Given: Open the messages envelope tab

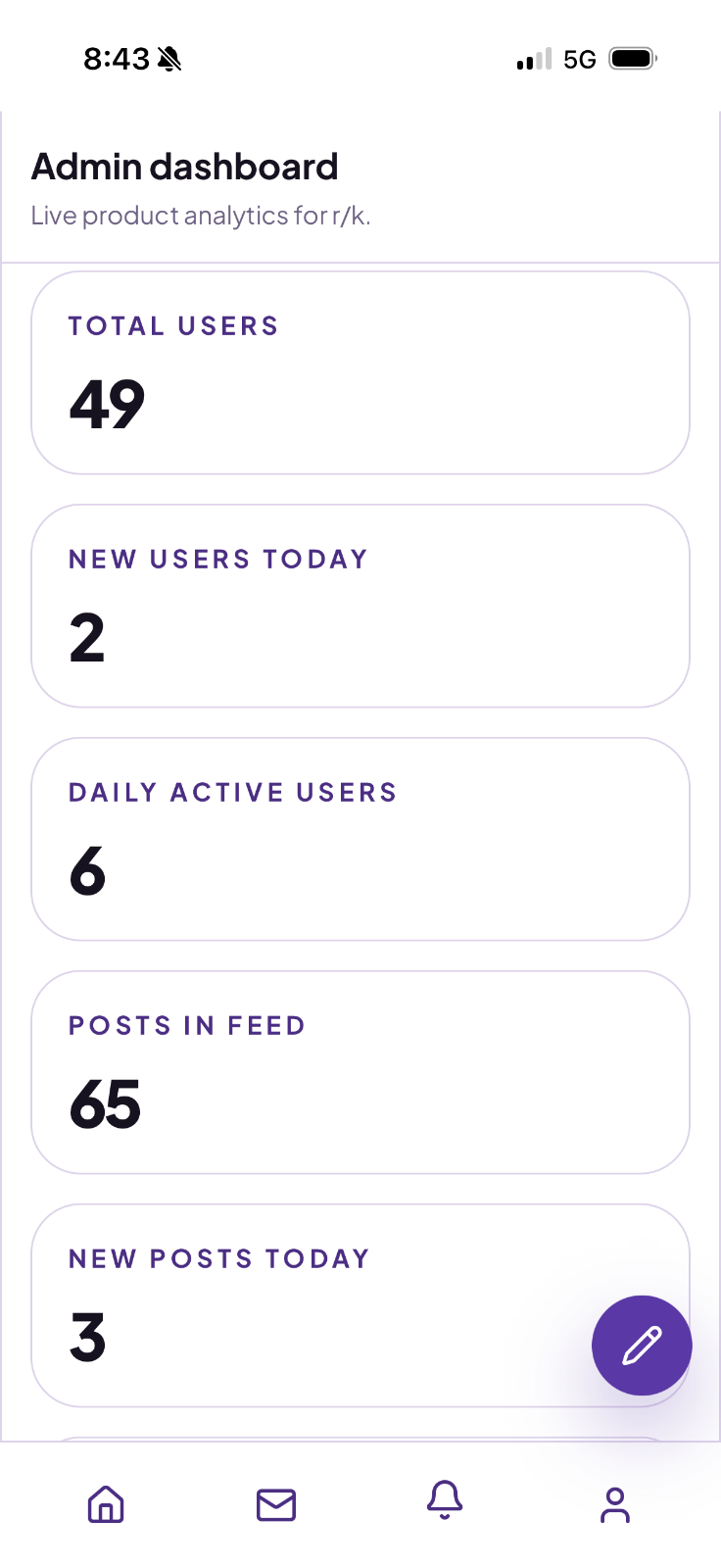Looking at the screenshot, I should pos(276,1504).
